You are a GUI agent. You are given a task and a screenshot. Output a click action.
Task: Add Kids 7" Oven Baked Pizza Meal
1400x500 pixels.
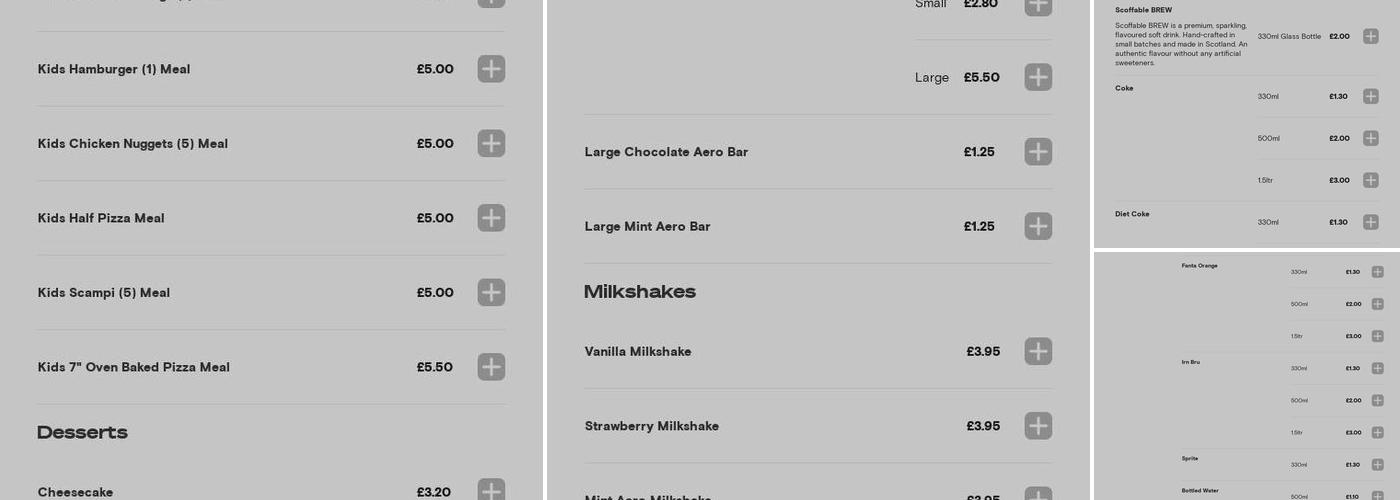coord(491,367)
